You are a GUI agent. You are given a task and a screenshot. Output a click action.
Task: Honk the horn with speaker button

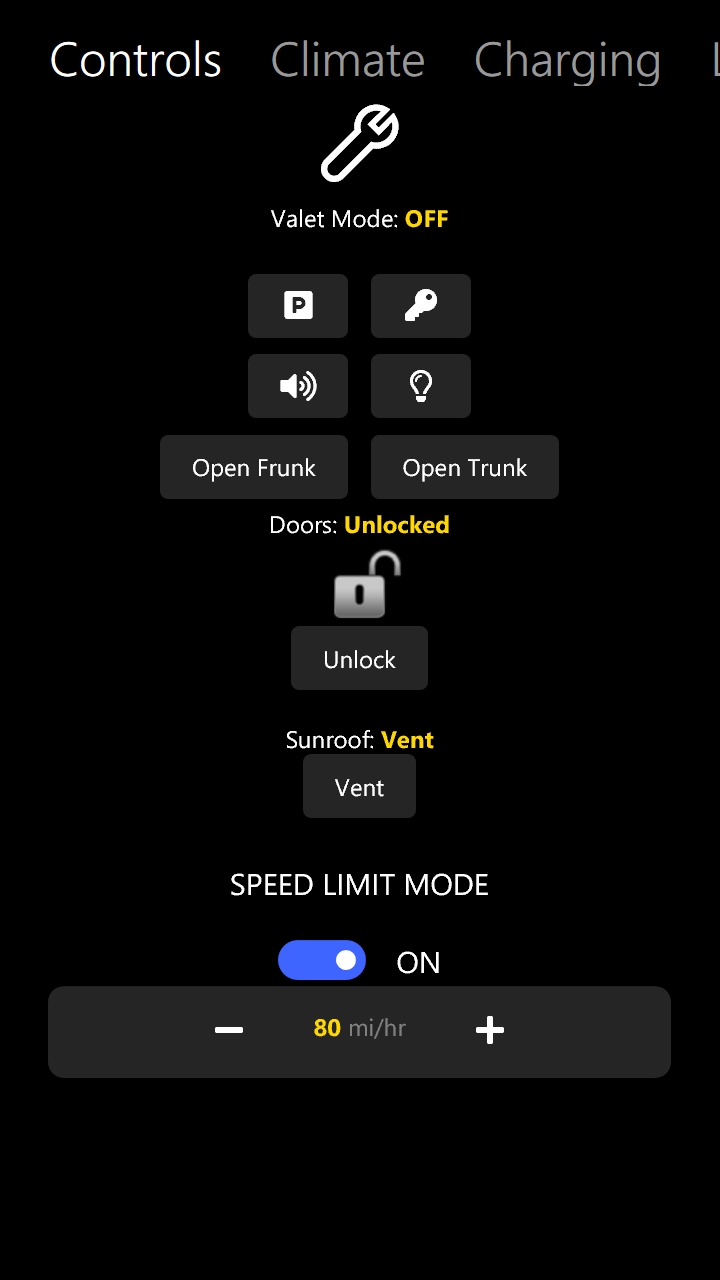click(x=298, y=386)
